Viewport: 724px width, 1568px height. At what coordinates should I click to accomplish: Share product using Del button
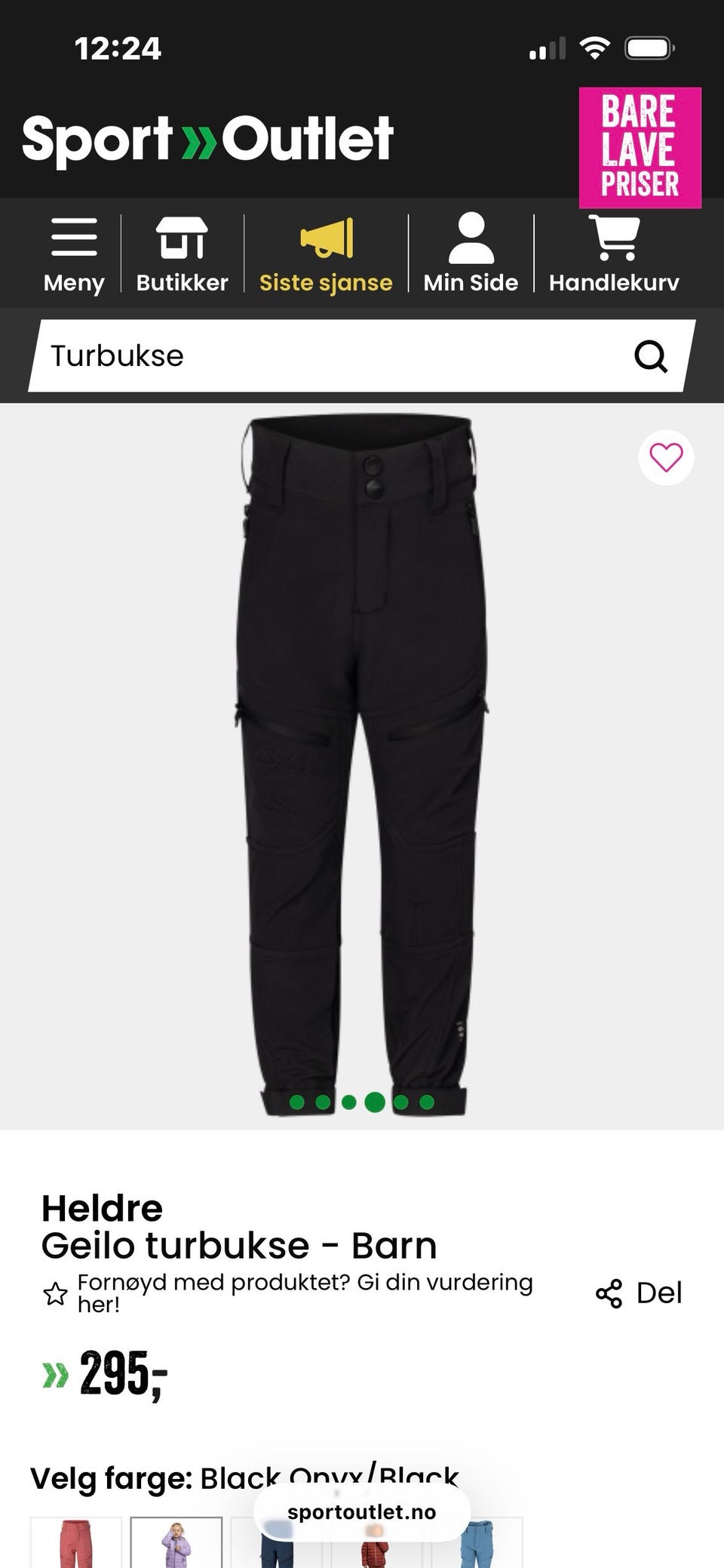(x=639, y=1293)
